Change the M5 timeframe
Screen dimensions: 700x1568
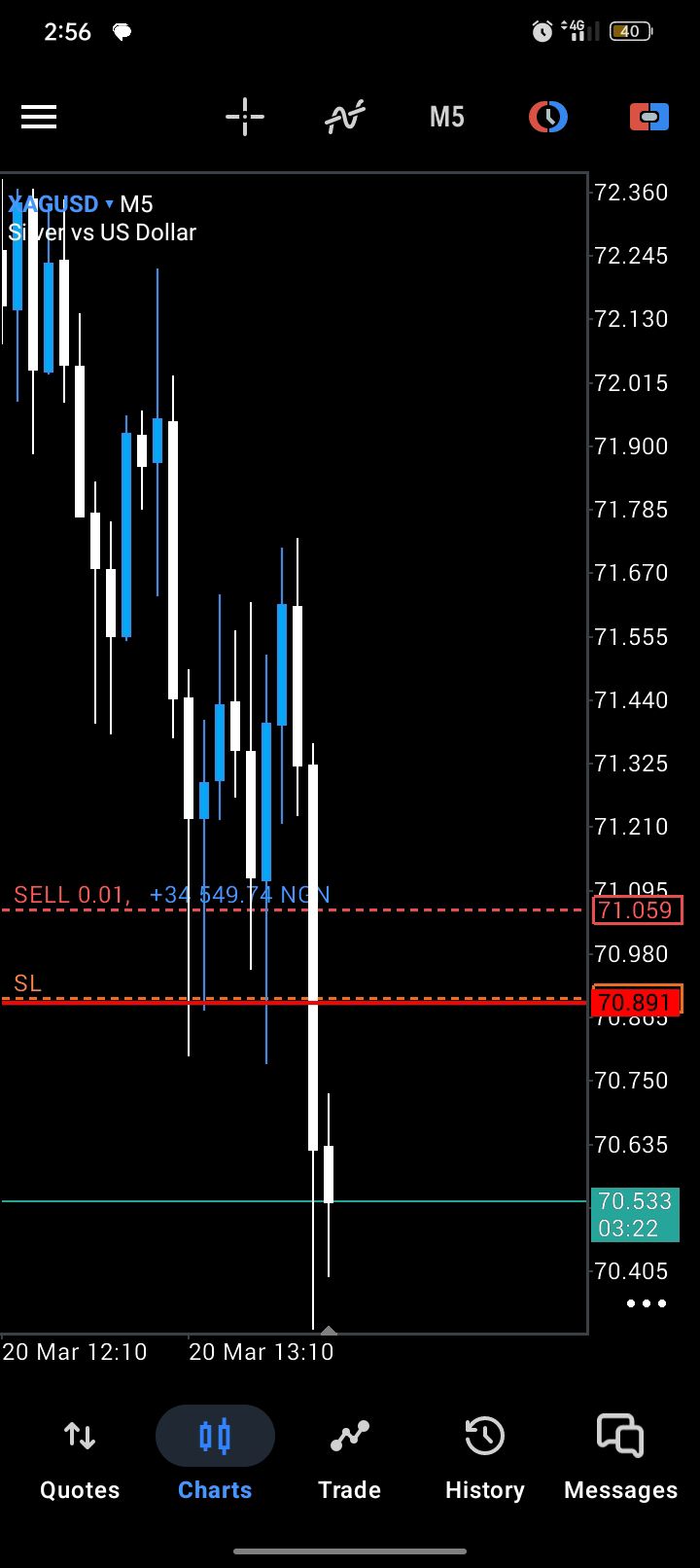coord(447,118)
